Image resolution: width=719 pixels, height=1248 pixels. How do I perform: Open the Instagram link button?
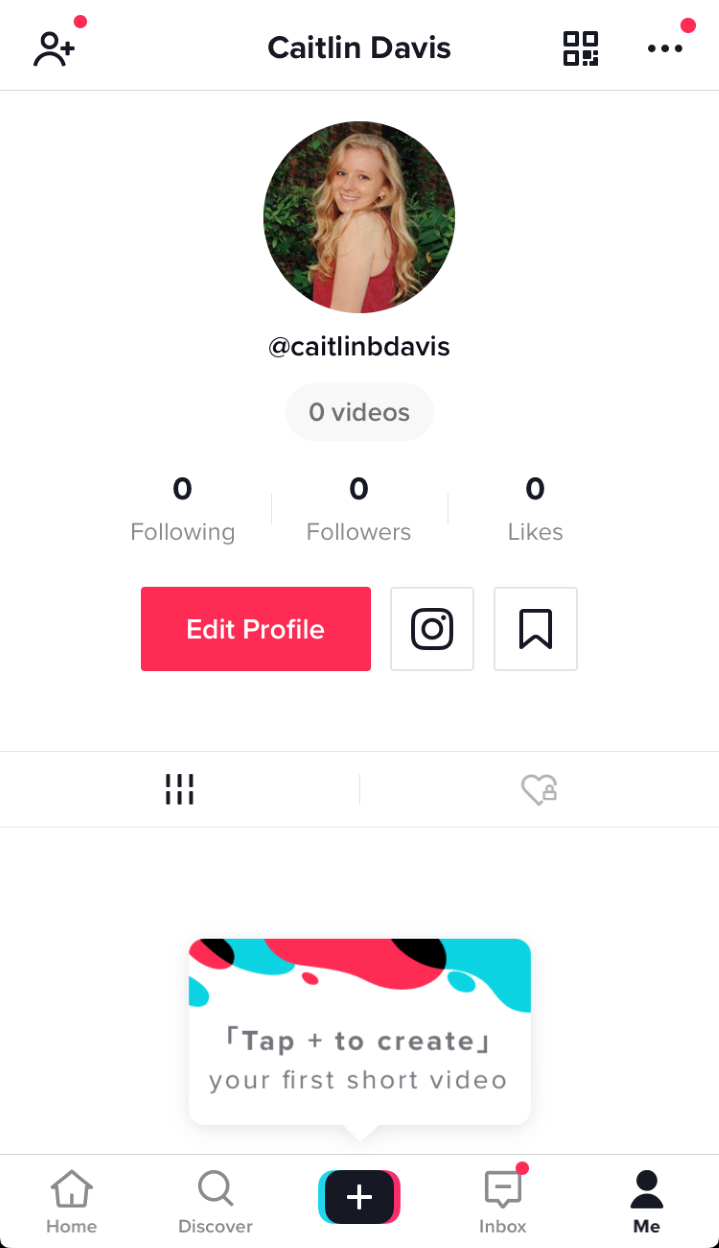(432, 629)
